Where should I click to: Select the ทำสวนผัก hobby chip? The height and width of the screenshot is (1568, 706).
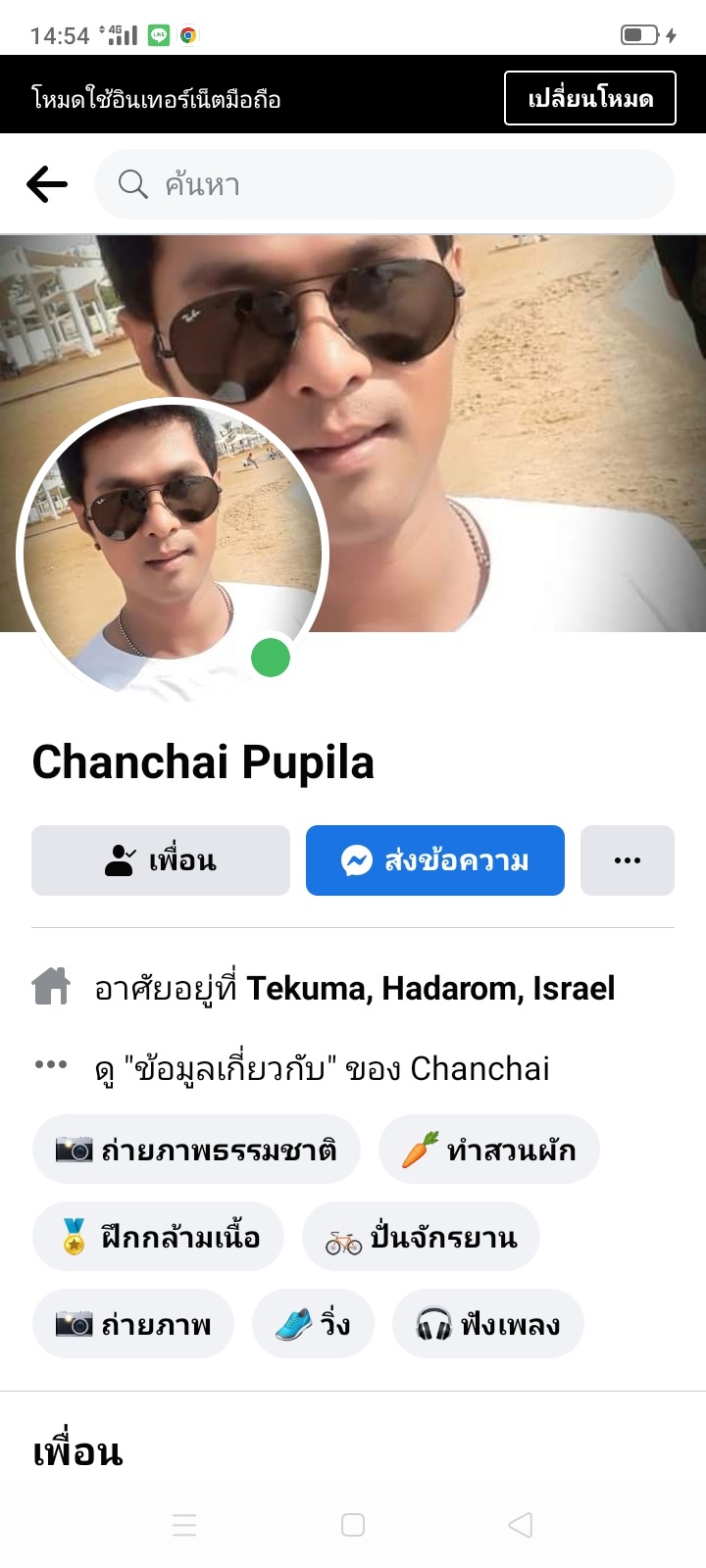489,1150
